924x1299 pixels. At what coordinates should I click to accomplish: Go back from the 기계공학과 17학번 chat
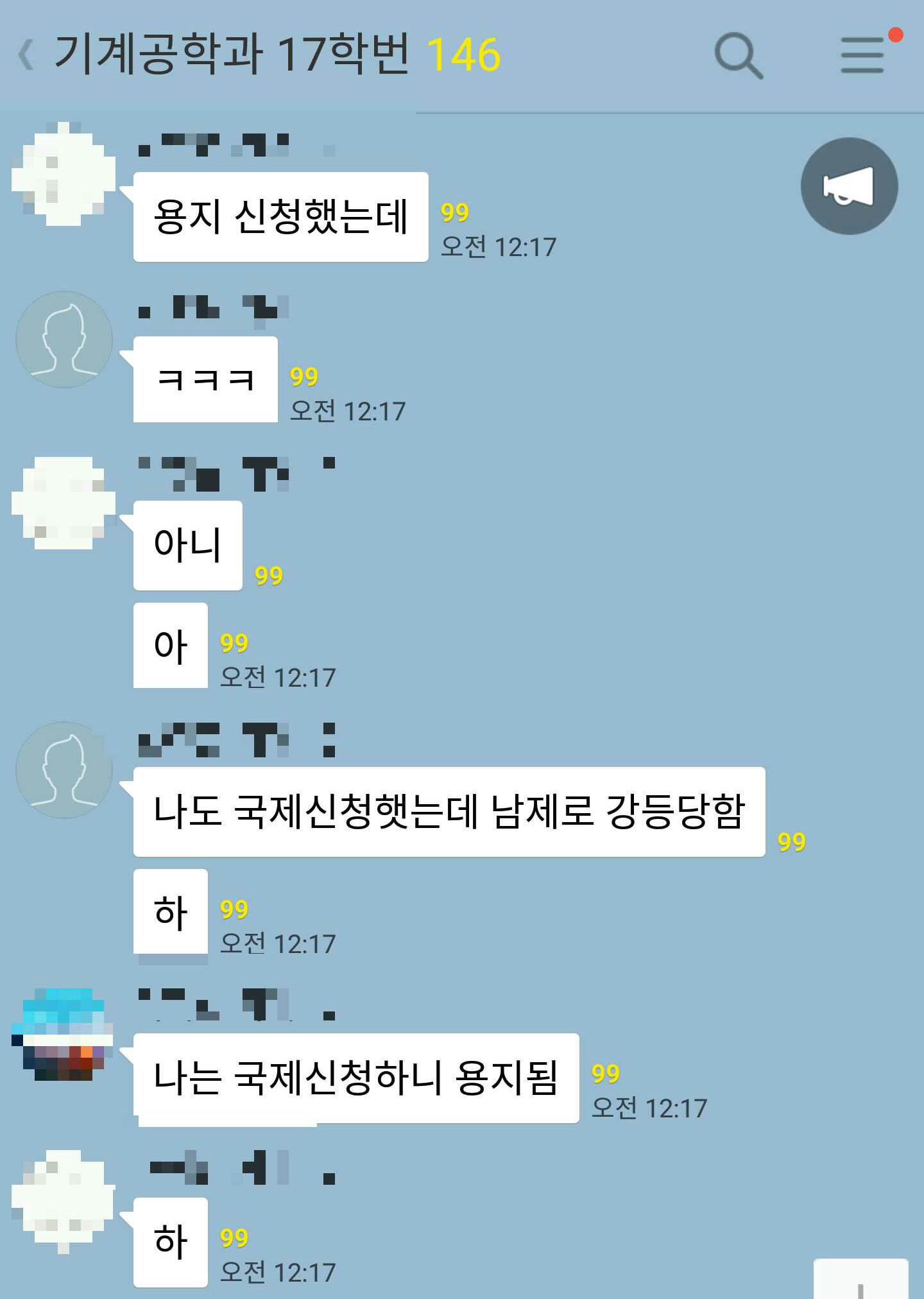[x=27, y=55]
